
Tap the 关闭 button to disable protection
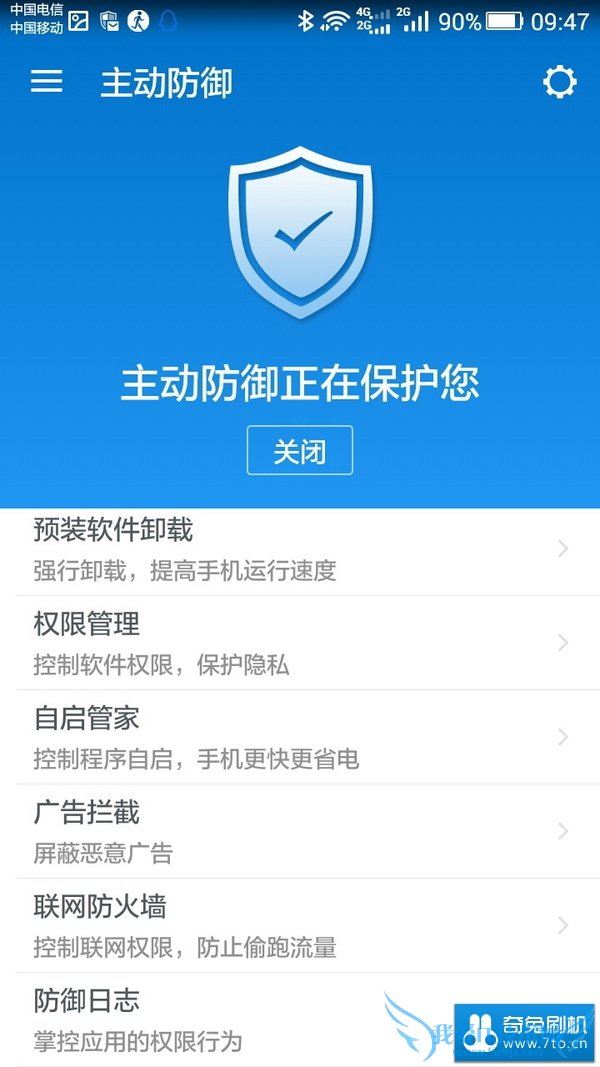300,451
